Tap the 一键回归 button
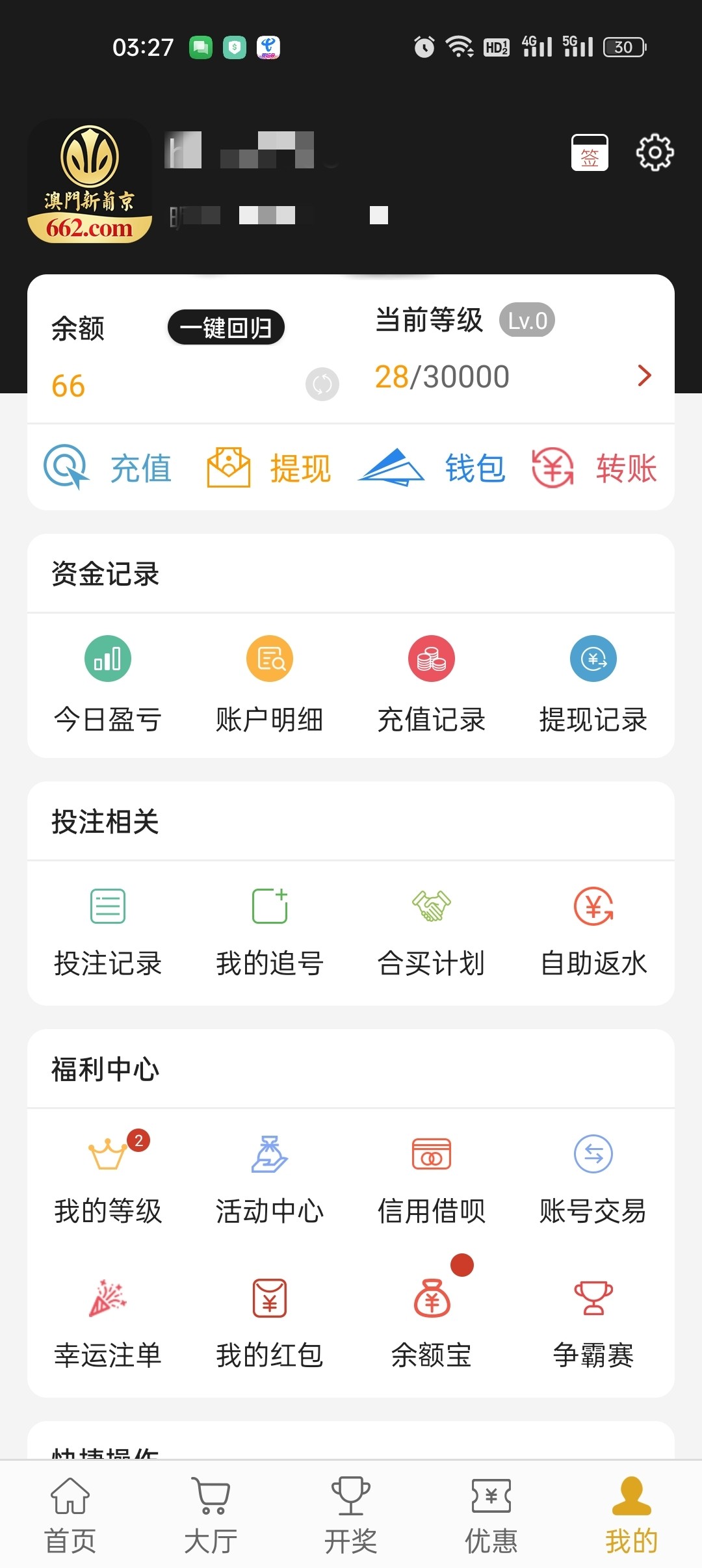The height and width of the screenshot is (1568, 702). coord(226,327)
